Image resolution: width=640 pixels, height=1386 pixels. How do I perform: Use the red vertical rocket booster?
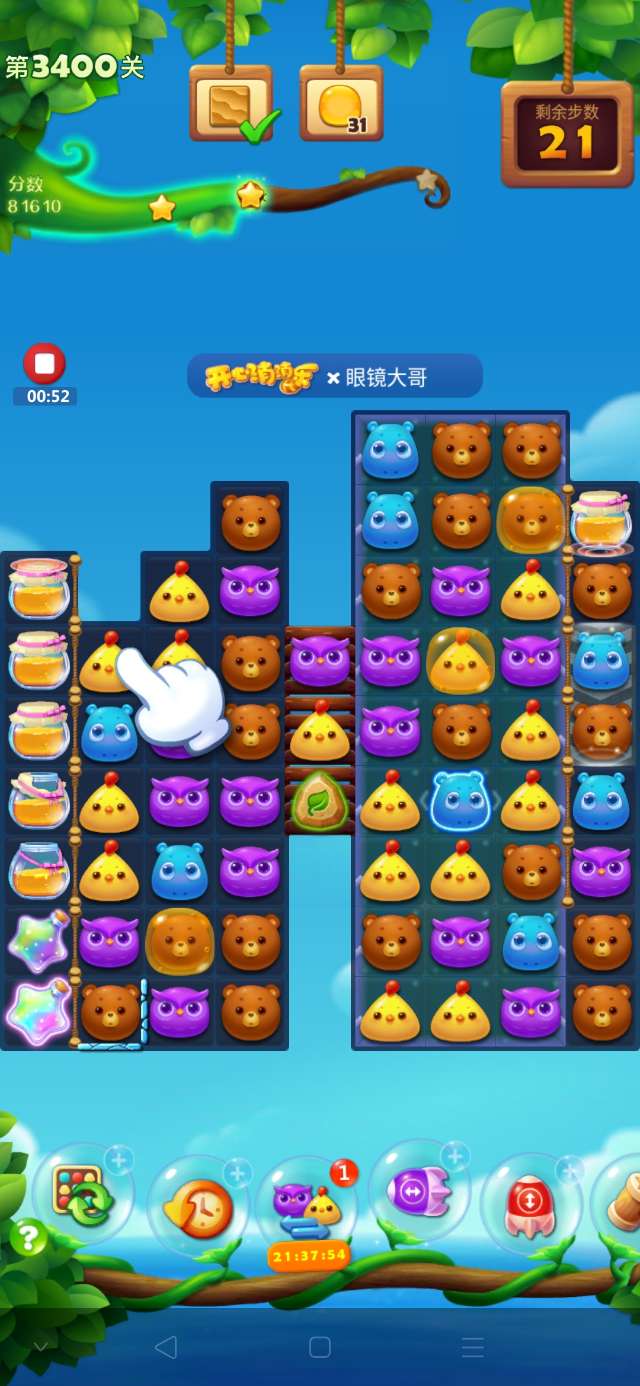(530, 1205)
